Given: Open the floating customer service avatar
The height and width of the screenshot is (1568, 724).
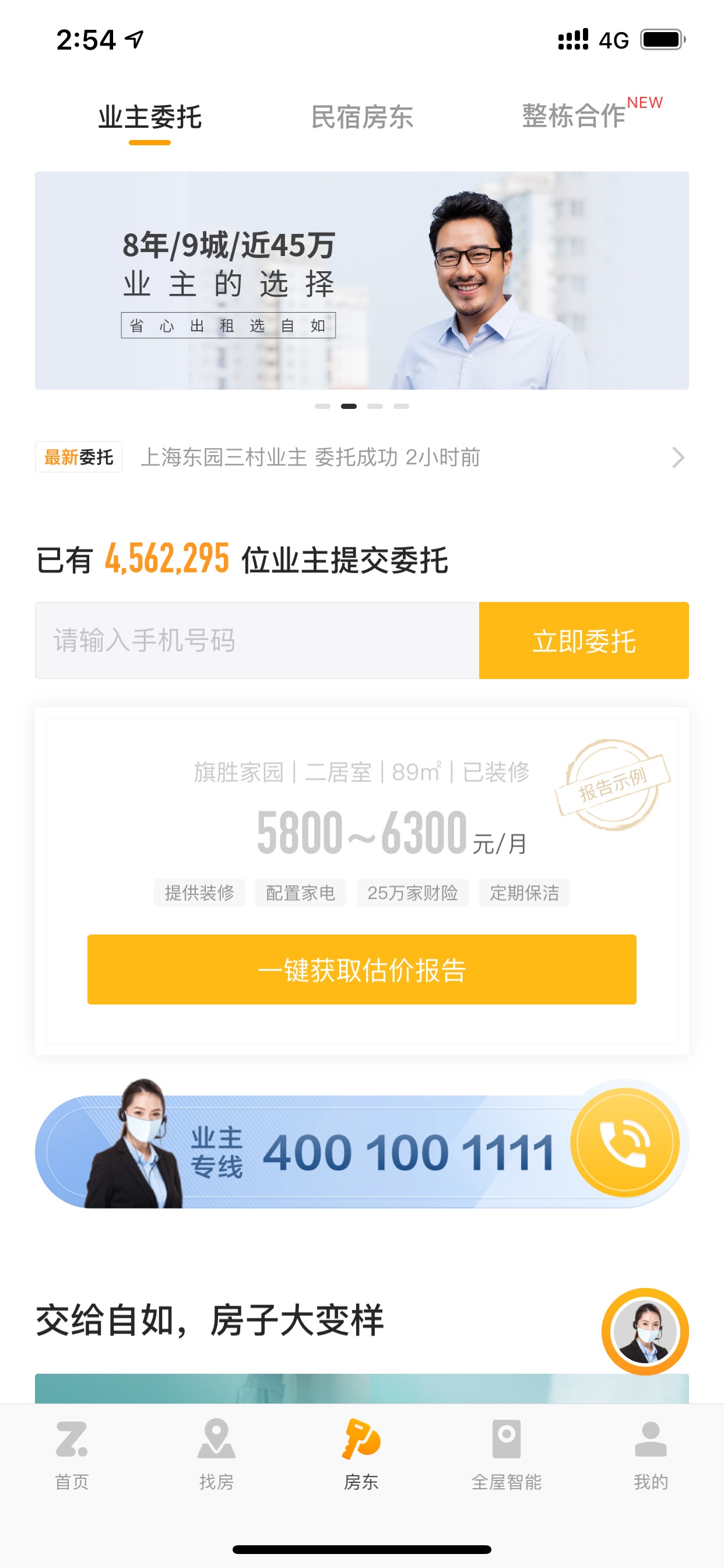Looking at the screenshot, I should (x=645, y=1331).
